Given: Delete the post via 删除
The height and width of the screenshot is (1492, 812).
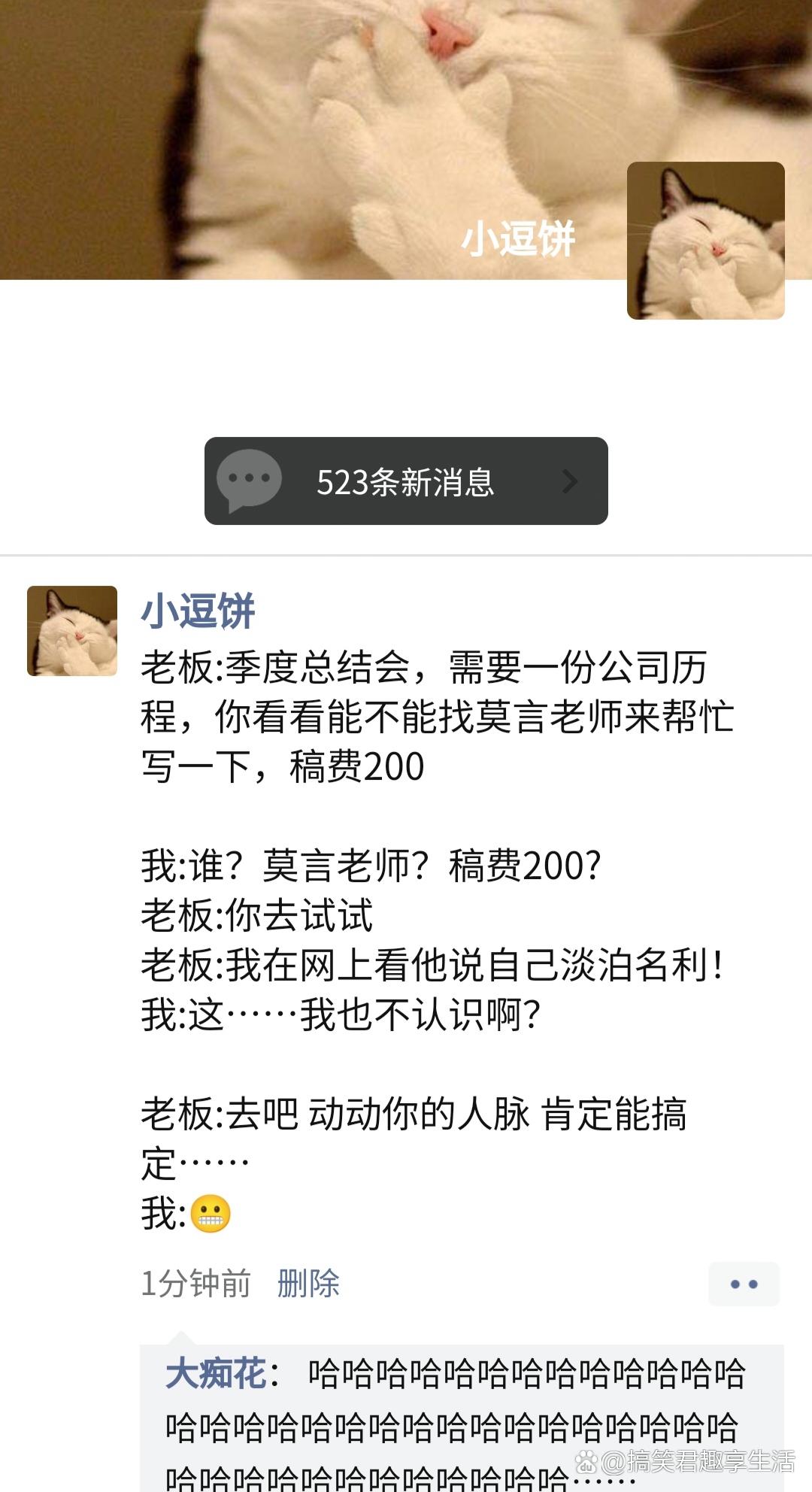Looking at the screenshot, I should click(308, 1284).
